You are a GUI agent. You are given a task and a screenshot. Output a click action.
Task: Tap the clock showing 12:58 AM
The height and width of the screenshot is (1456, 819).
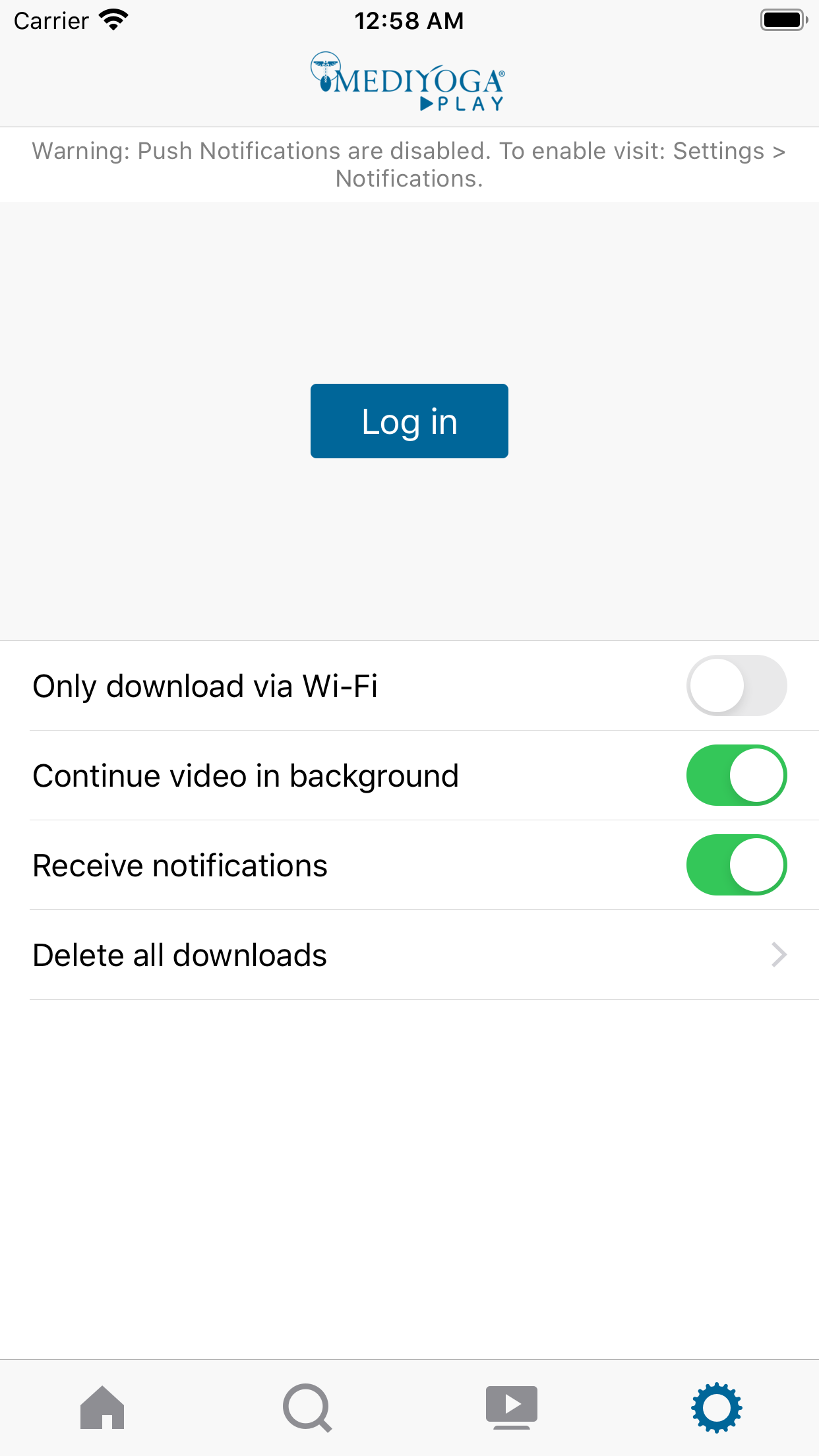click(x=409, y=20)
